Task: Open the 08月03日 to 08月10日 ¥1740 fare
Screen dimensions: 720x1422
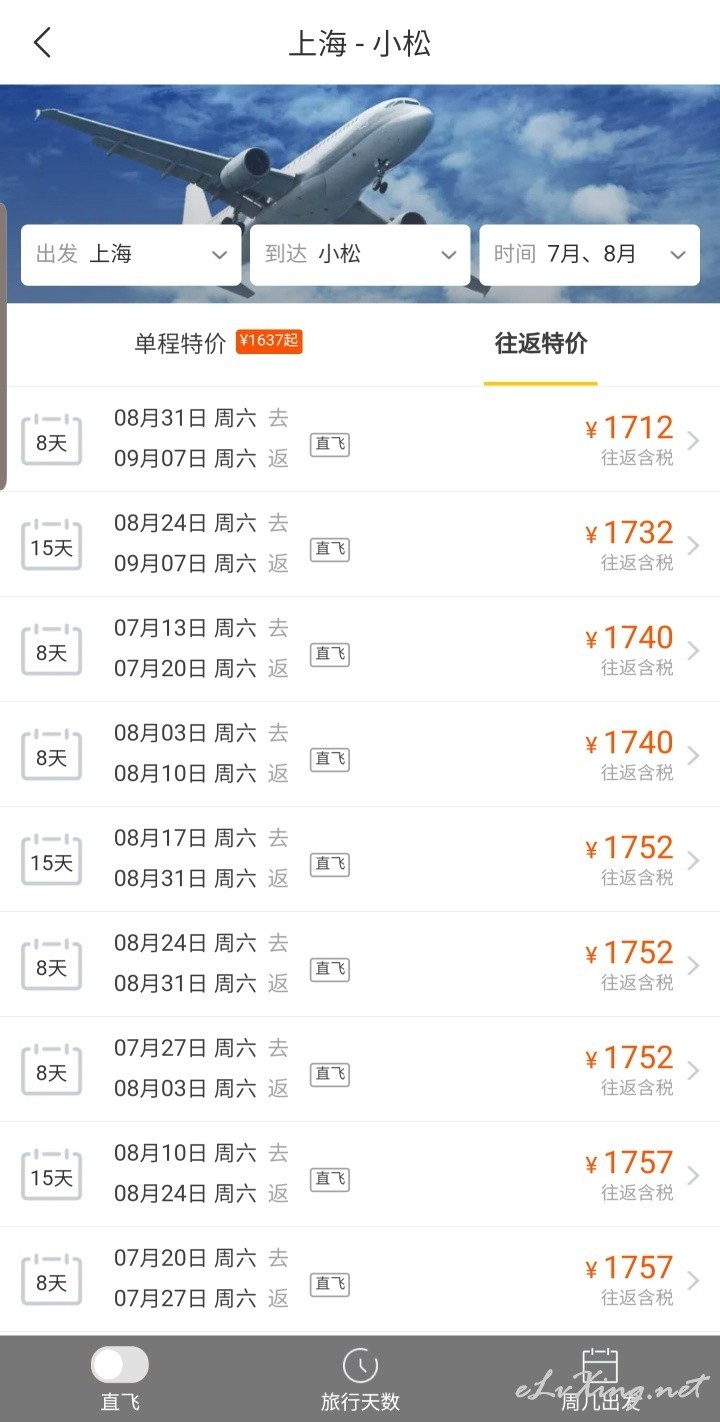Action: point(360,754)
